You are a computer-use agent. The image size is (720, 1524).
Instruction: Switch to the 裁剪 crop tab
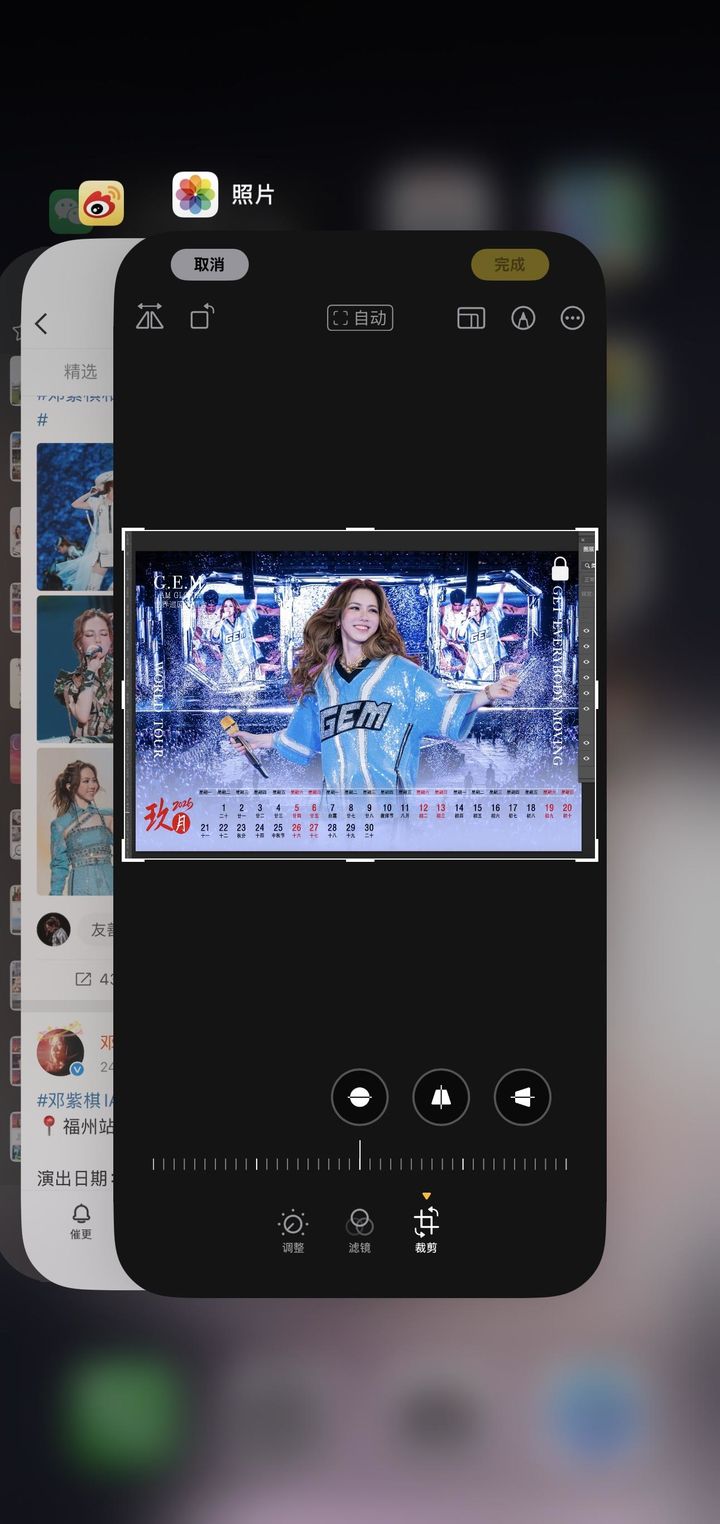[426, 1231]
